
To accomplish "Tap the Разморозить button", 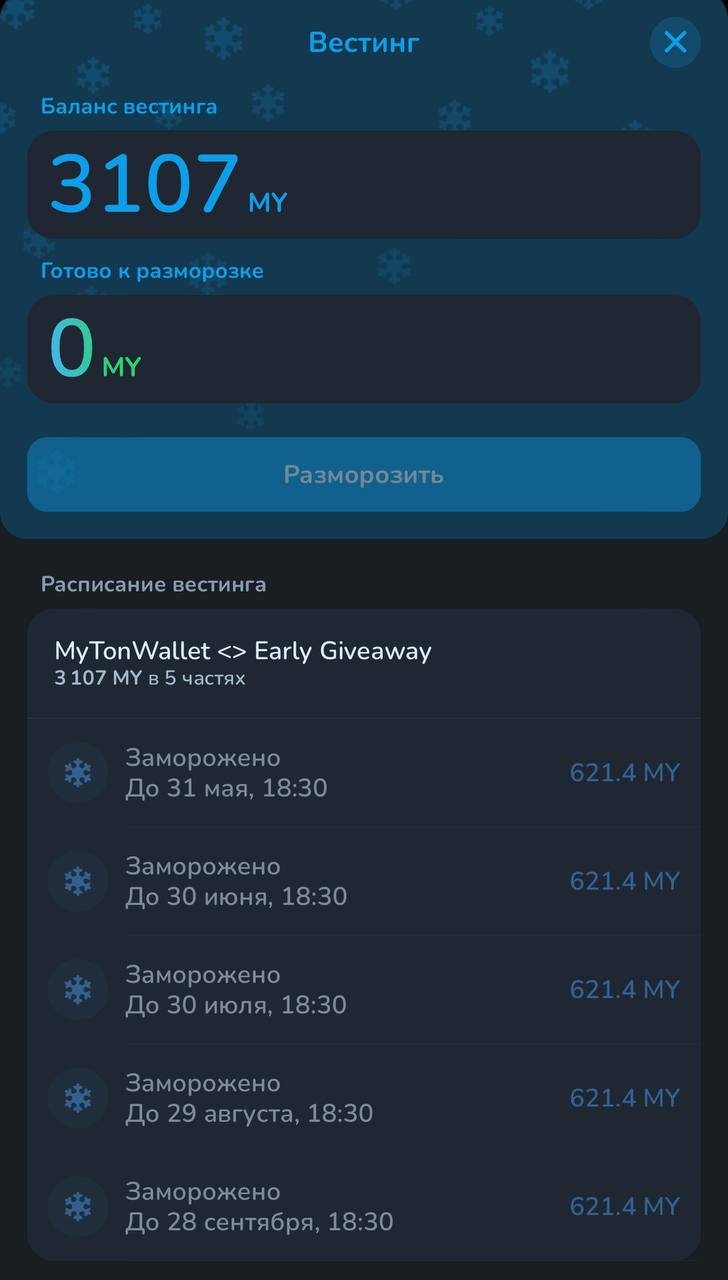I will (363, 474).
